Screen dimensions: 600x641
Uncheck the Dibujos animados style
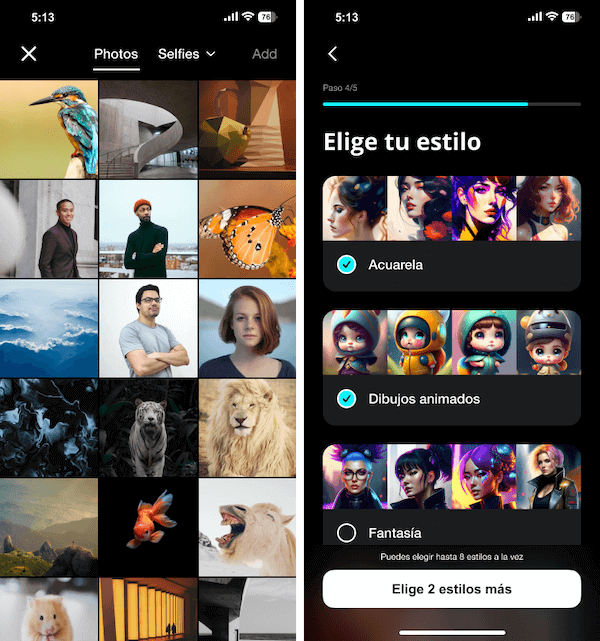[346, 399]
